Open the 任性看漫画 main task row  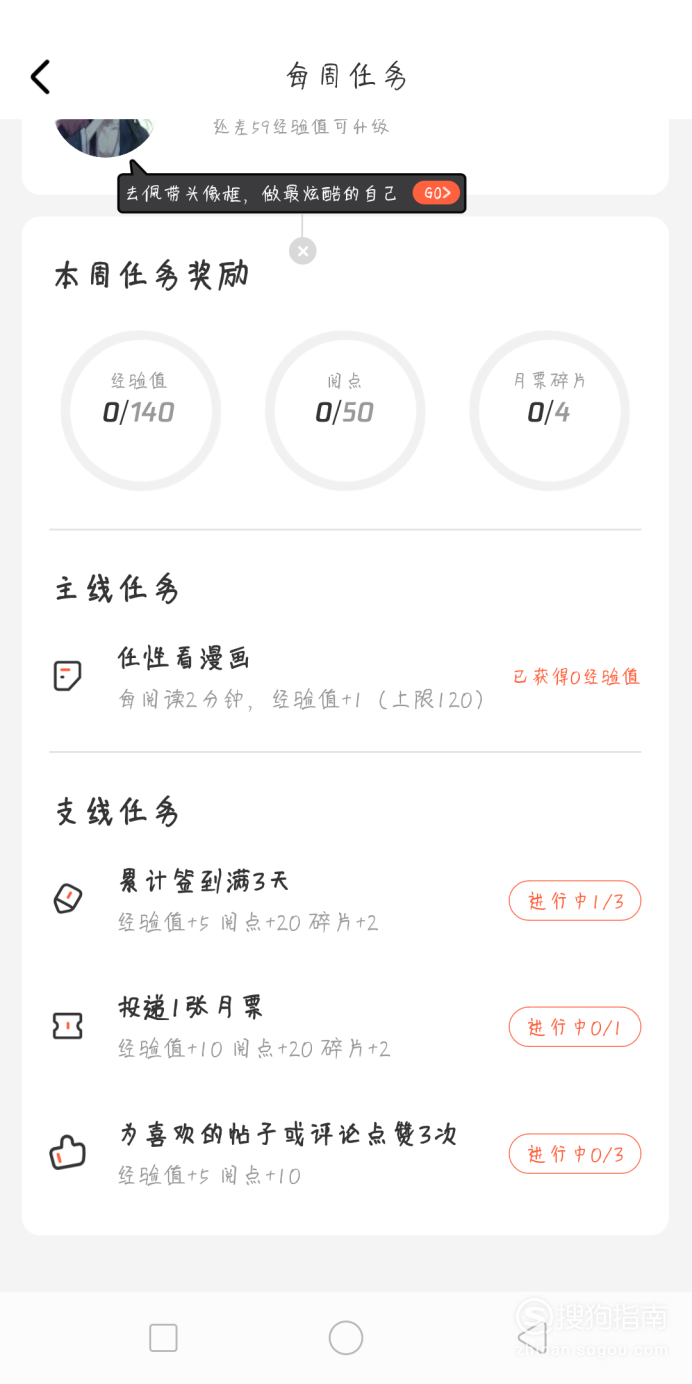345,677
